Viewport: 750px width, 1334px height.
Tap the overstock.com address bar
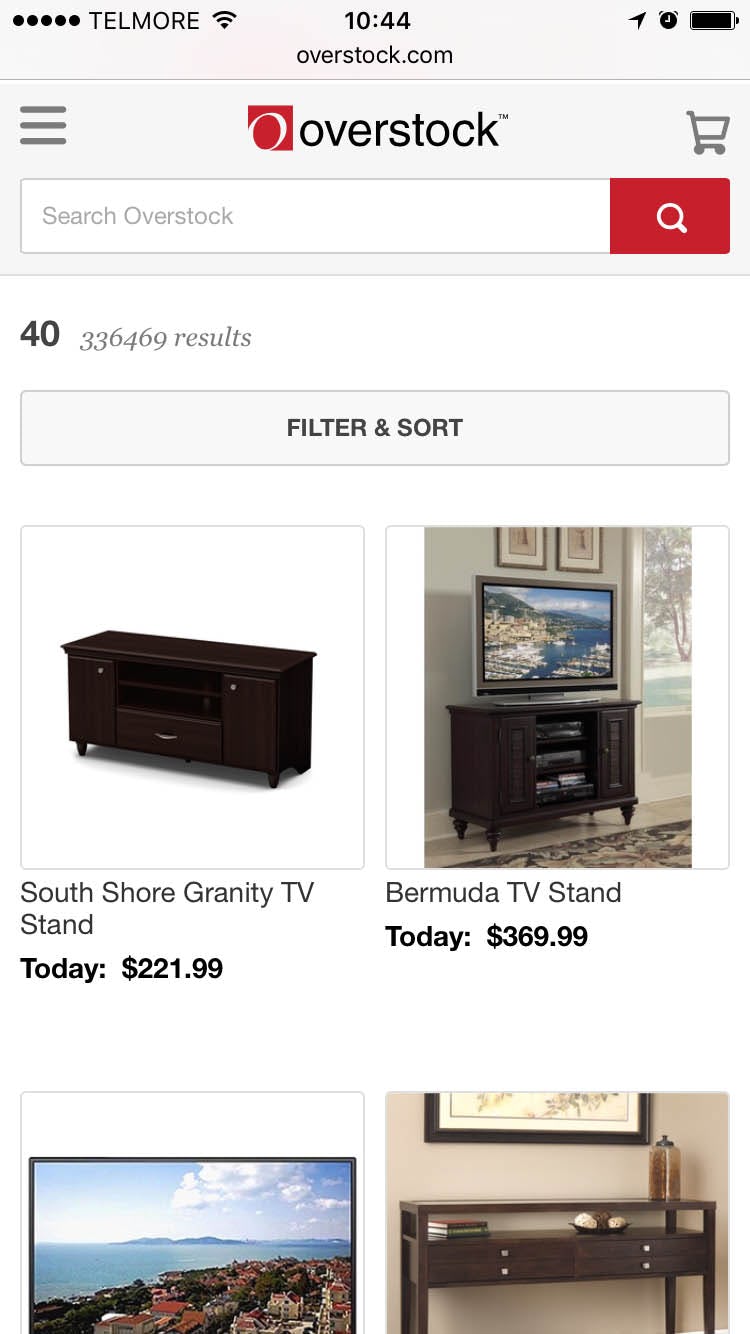tap(375, 56)
